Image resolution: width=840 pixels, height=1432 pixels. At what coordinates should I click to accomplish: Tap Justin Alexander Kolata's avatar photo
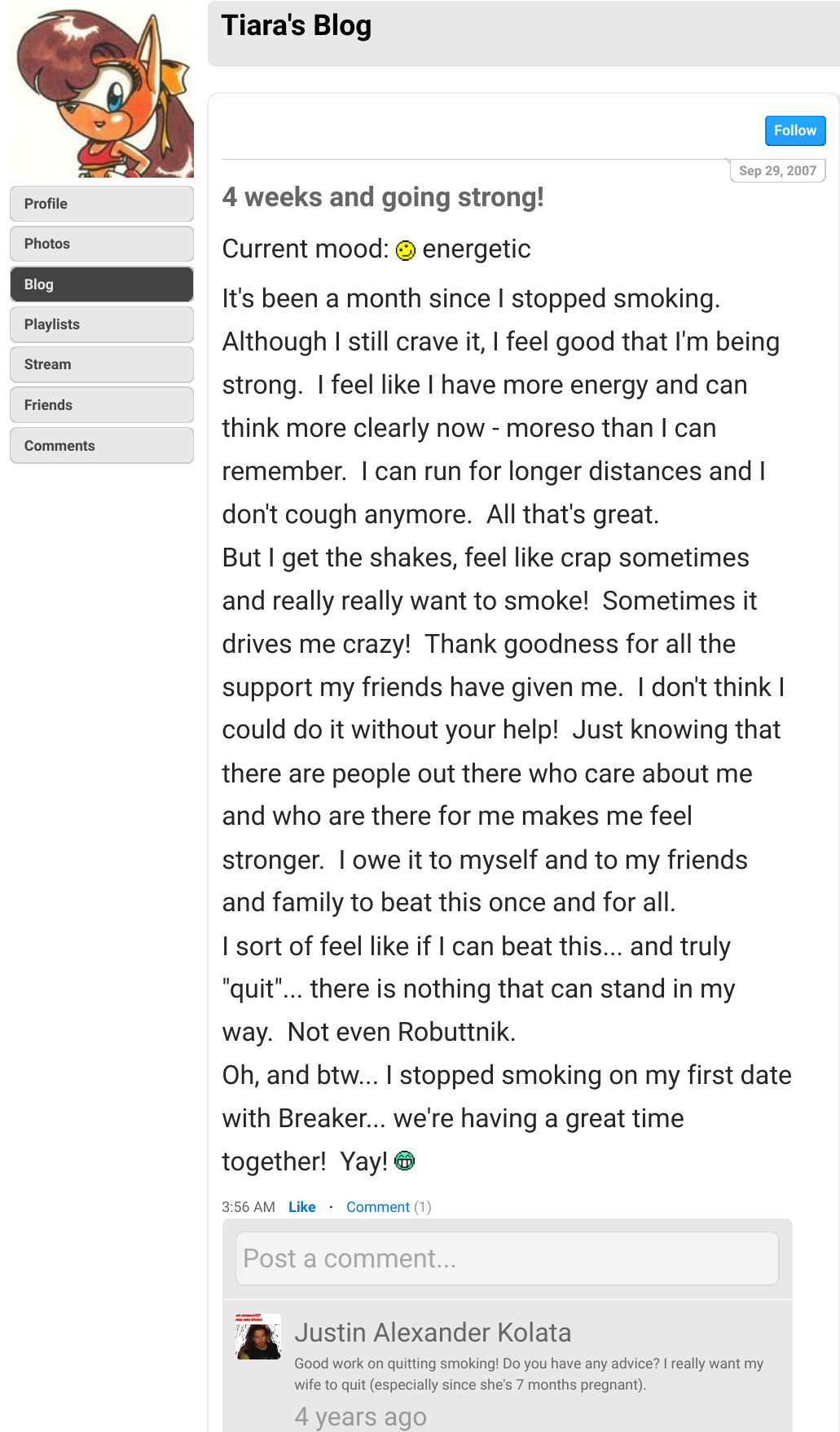(x=258, y=1337)
